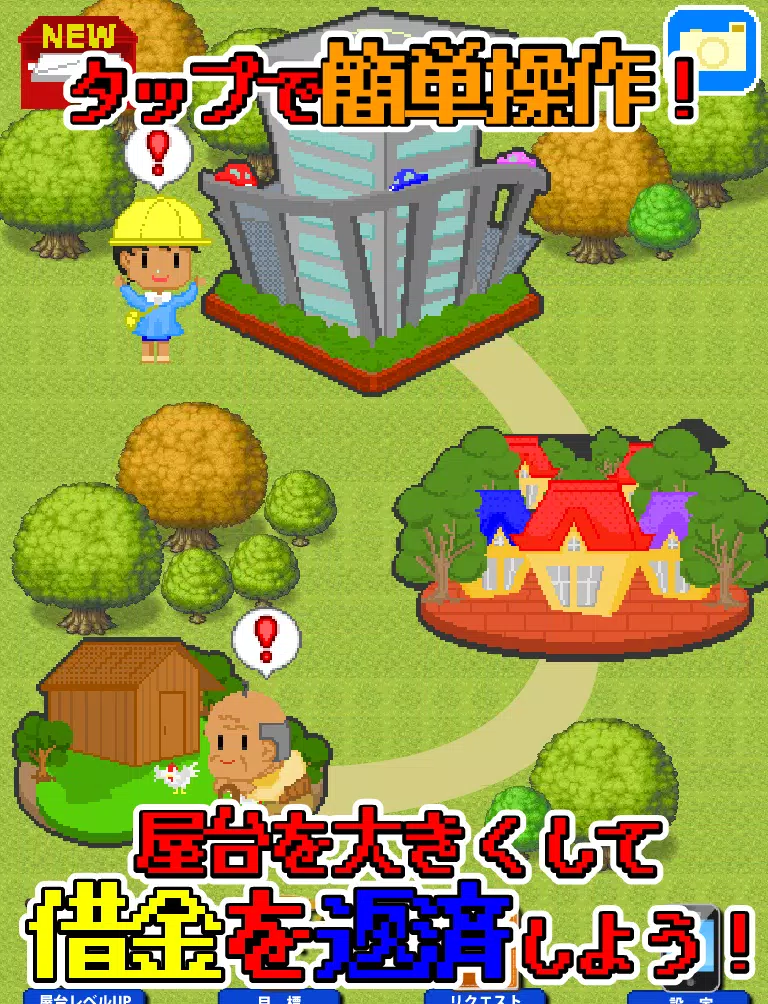Select the red car on the skyscraper
Image resolution: width=768 pixels, height=1004 pixels.
coord(236,176)
